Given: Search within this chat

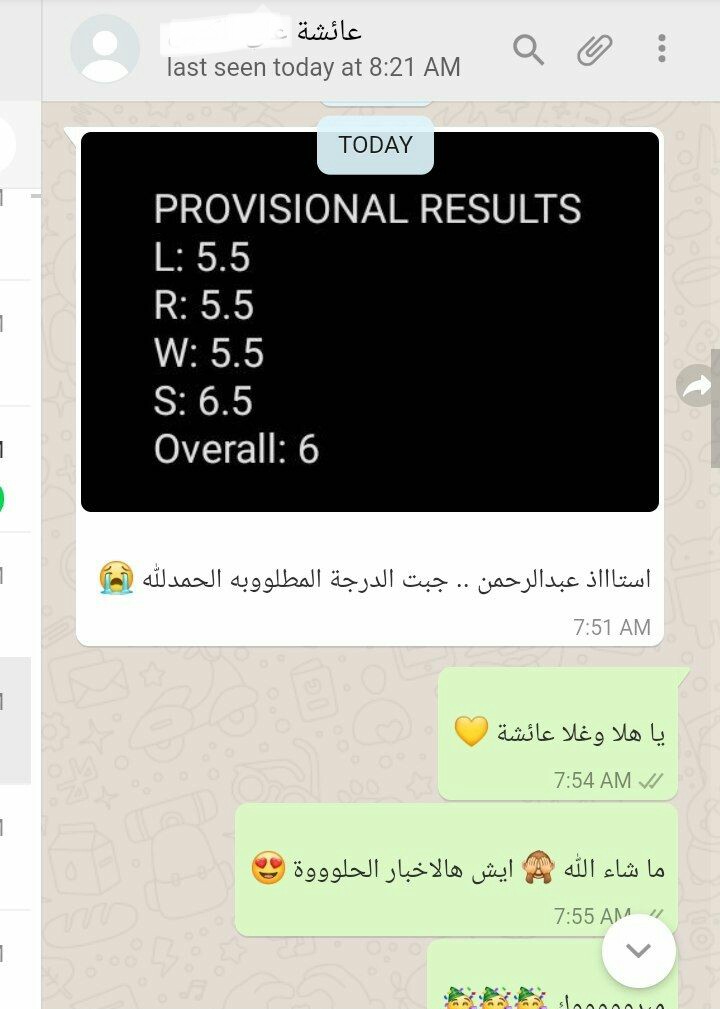Looking at the screenshot, I should [x=528, y=48].
